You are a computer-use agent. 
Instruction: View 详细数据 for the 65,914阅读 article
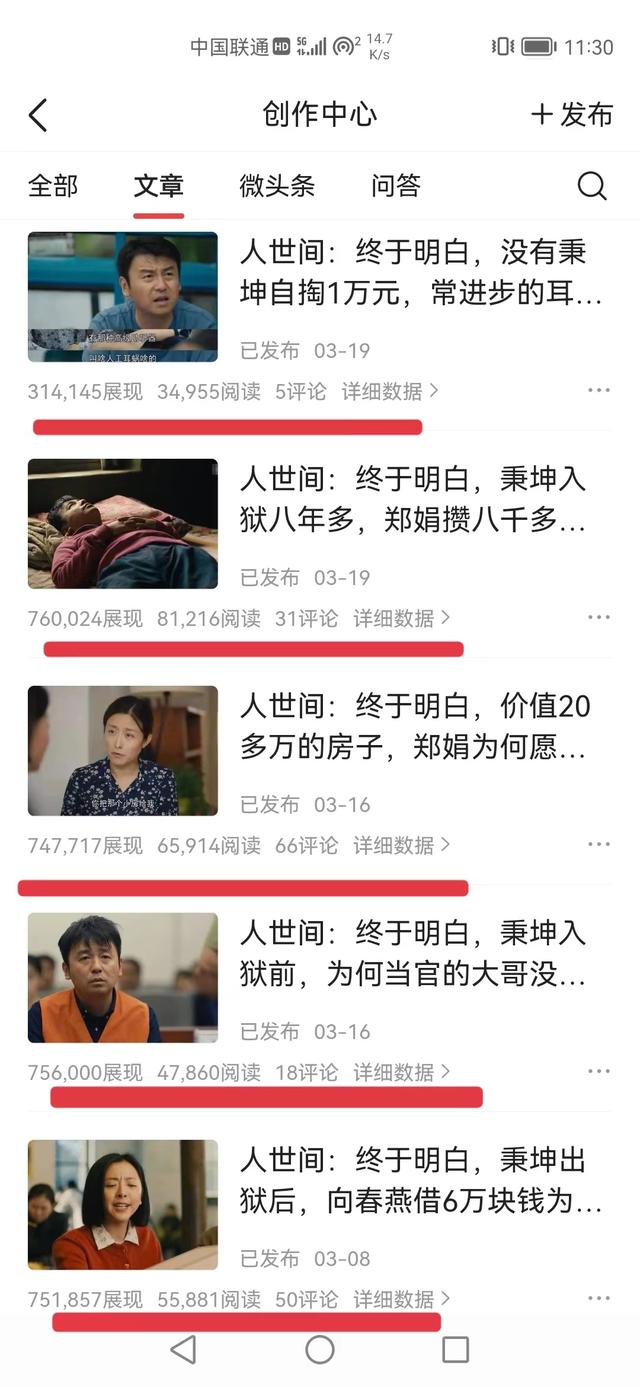pyautogui.click(x=401, y=846)
